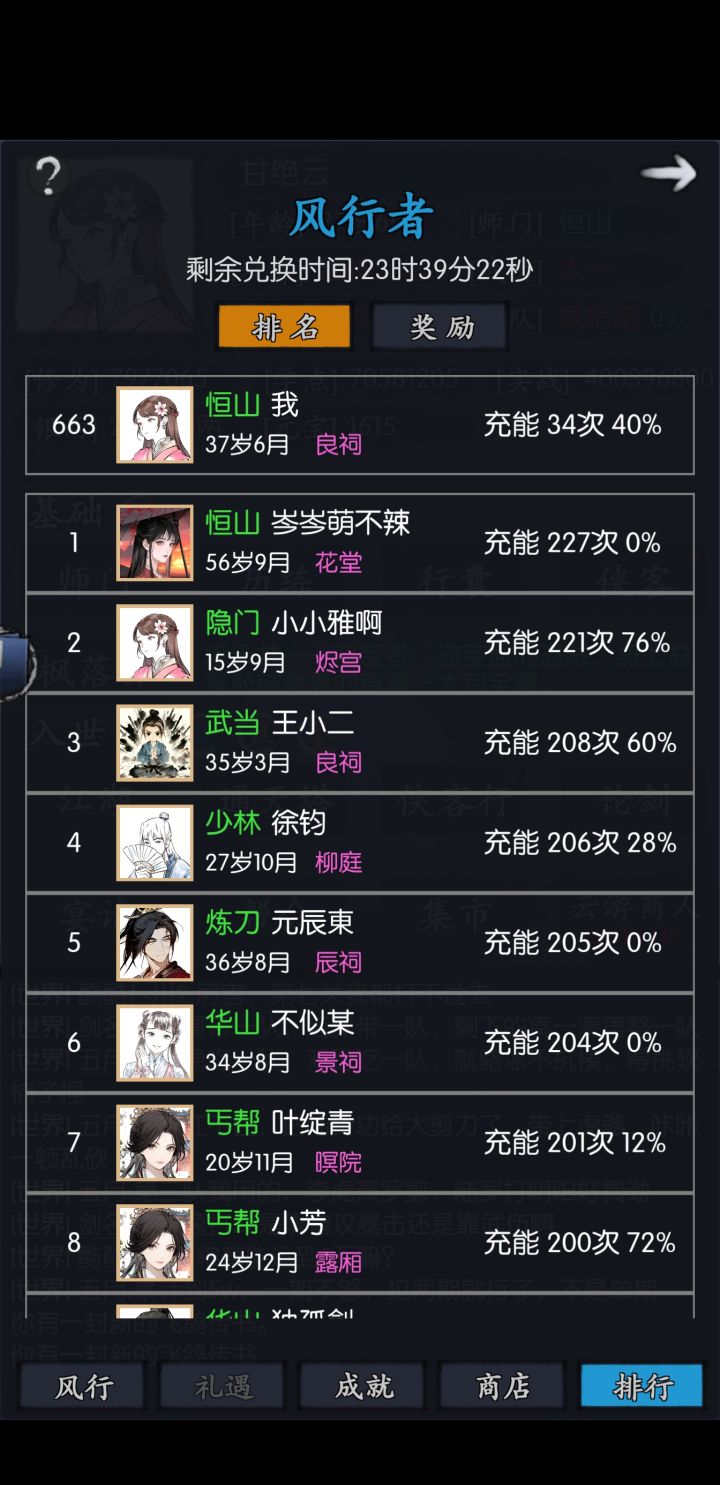The height and width of the screenshot is (1485, 720).
Task: Tap 元辰东's avatar portrait
Action: (x=155, y=942)
